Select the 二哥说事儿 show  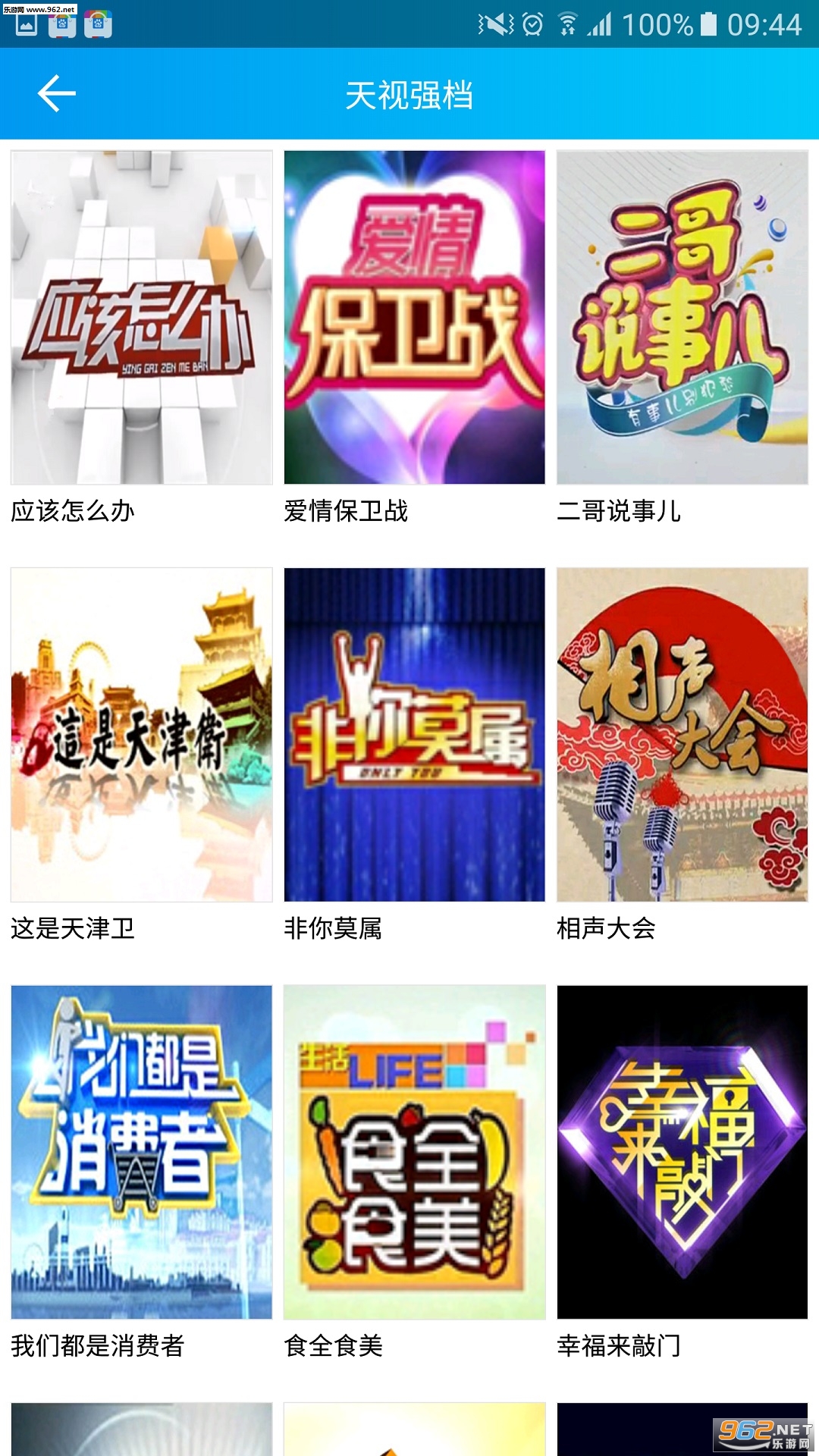point(682,318)
